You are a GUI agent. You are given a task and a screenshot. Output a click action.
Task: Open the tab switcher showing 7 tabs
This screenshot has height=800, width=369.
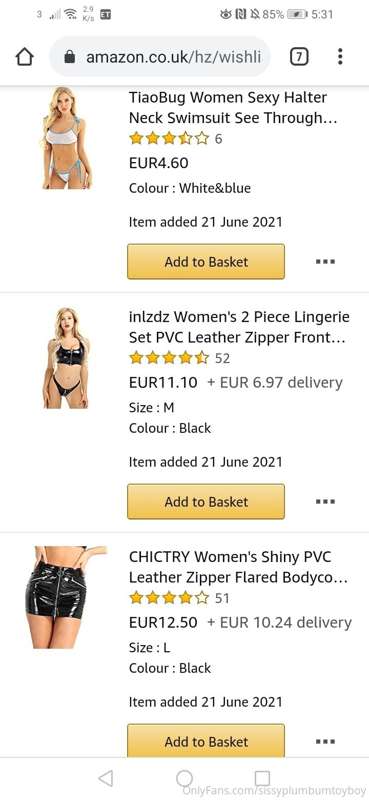(299, 57)
